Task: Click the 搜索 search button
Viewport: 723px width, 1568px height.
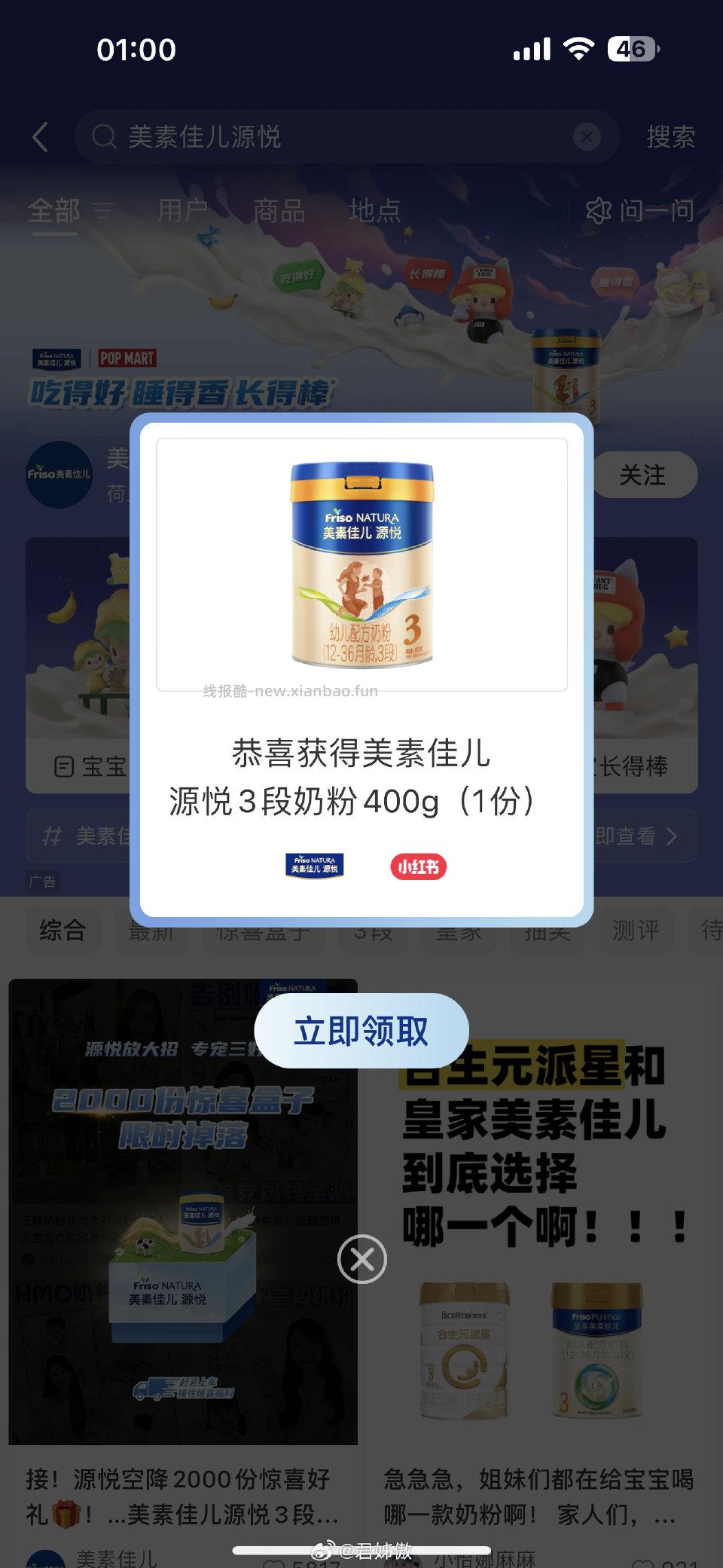Action: (669, 136)
